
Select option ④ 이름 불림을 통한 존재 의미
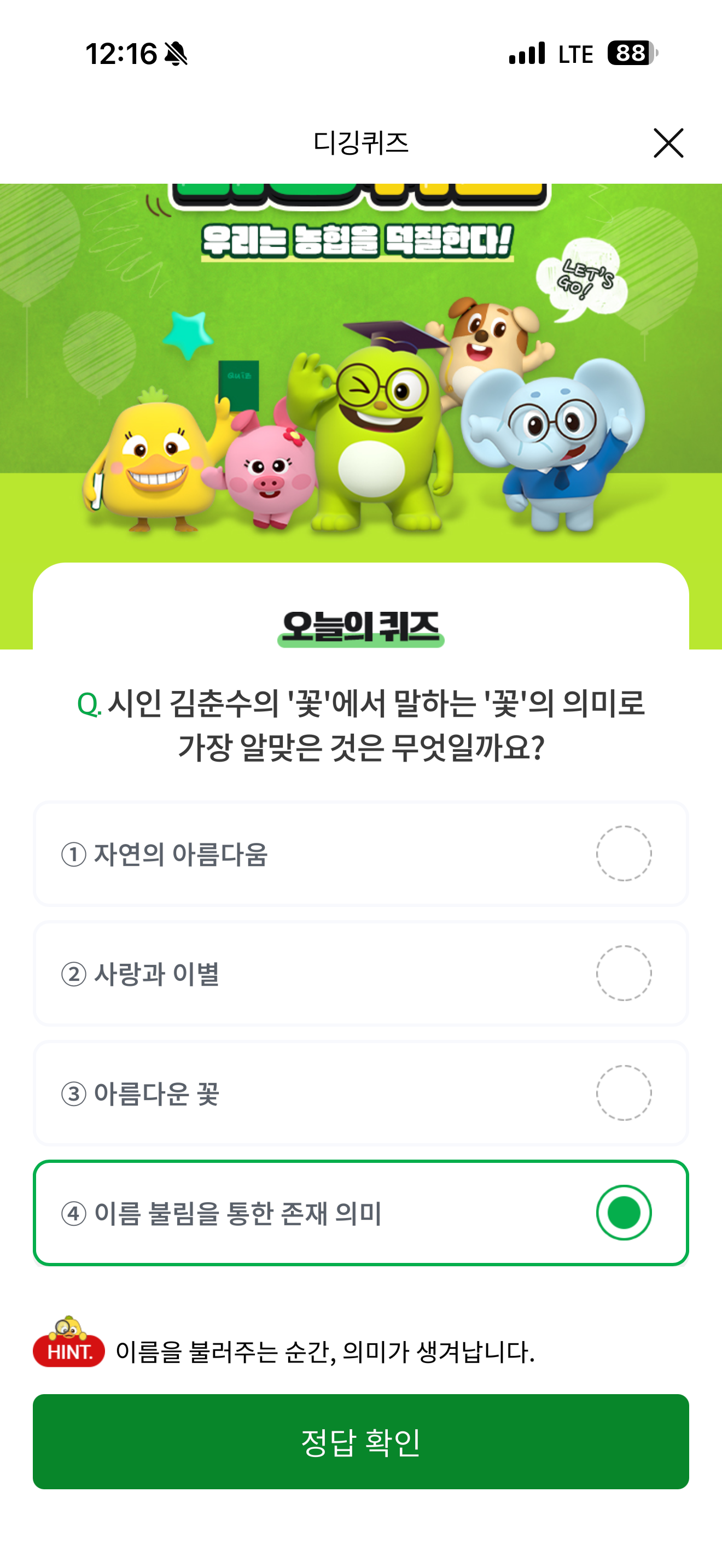pos(361,1213)
